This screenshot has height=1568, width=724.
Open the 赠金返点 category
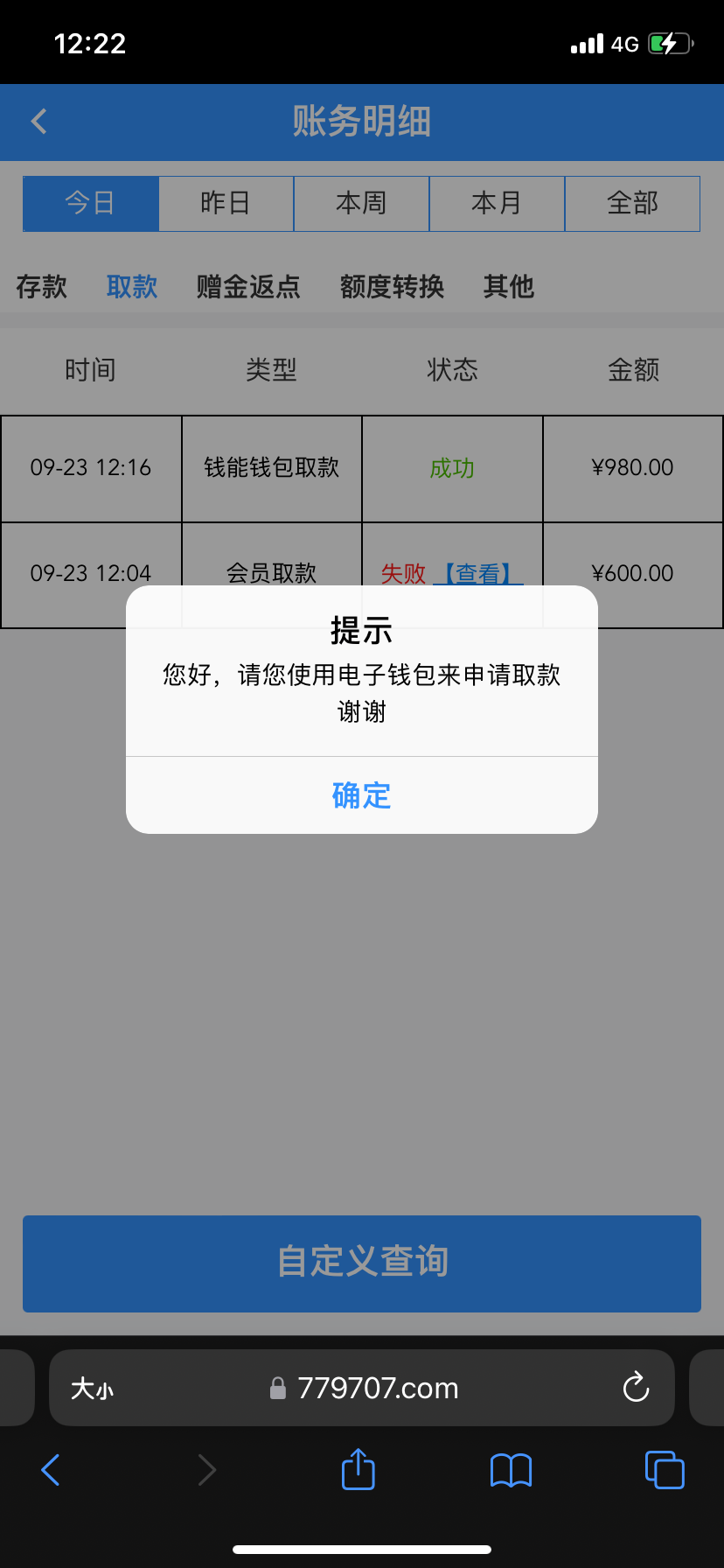point(247,287)
